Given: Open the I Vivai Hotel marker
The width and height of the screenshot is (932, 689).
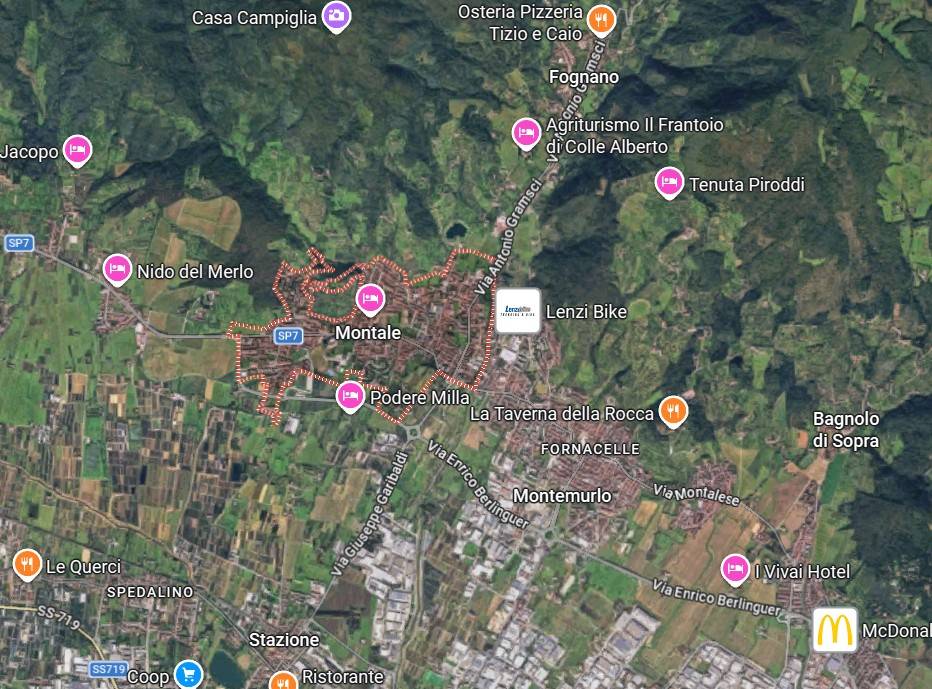Looking at the screenshot, I should click(x=735, y=569).
